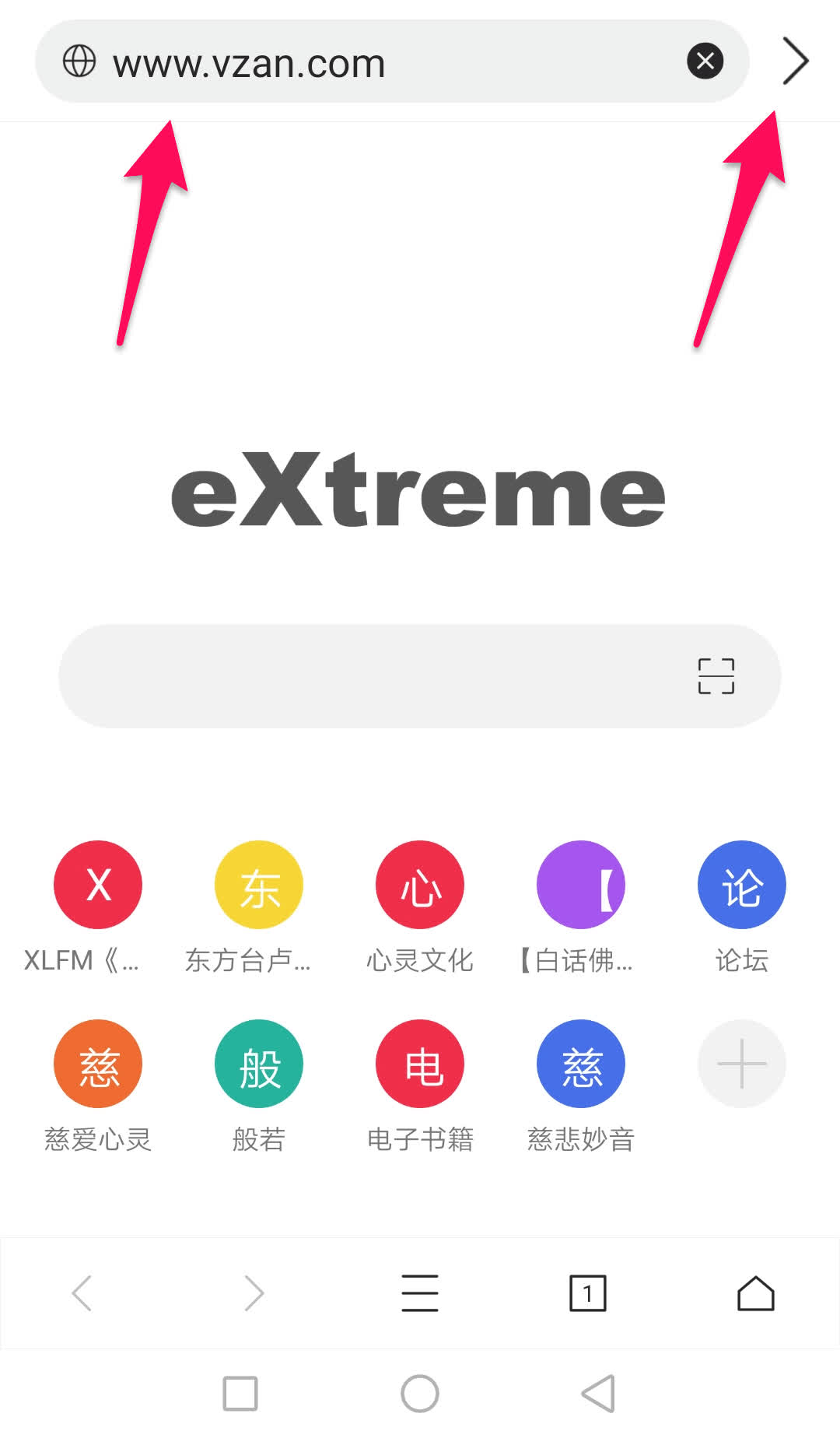The width and height of the screenshot is (840, 1438).
Task: Go back a page in browser
Action: (82, 1293)
